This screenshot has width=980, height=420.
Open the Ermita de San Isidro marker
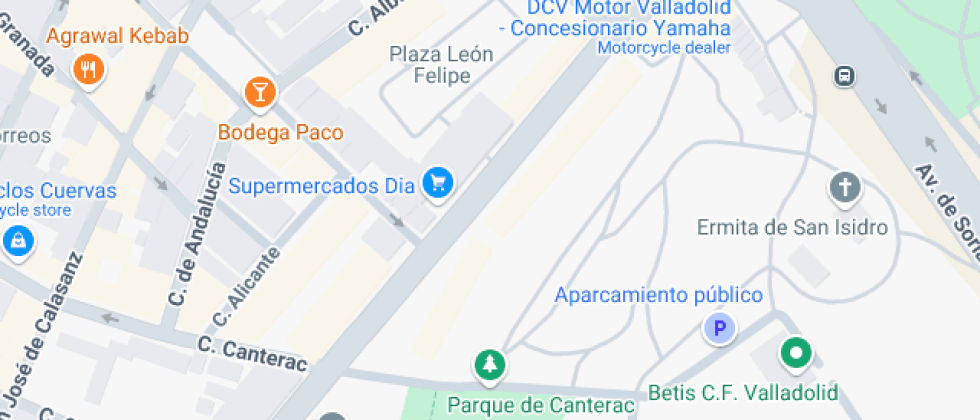pos(845,187)
